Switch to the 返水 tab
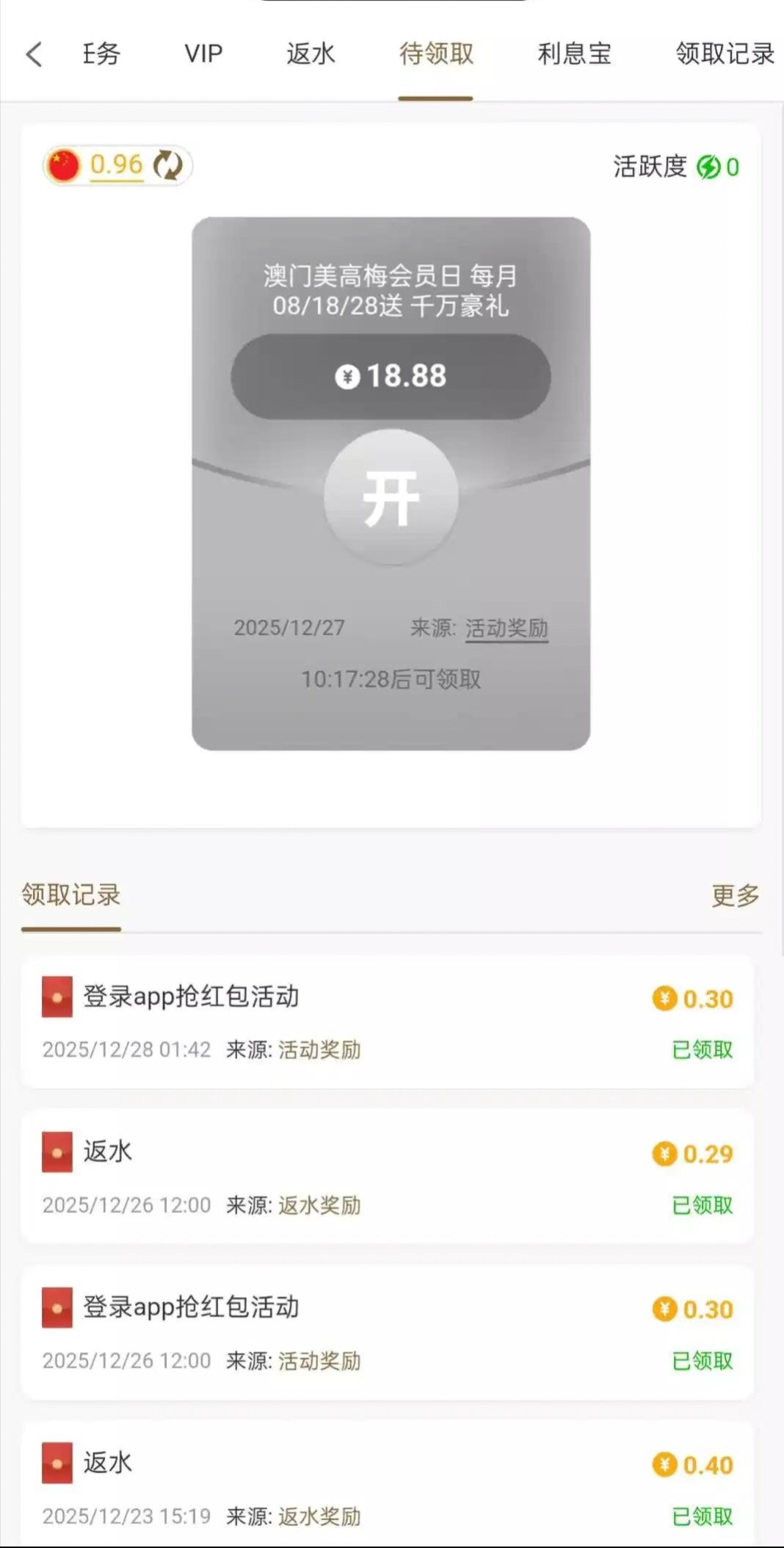The image size is (784, 1548). click(x=311, y=54)
